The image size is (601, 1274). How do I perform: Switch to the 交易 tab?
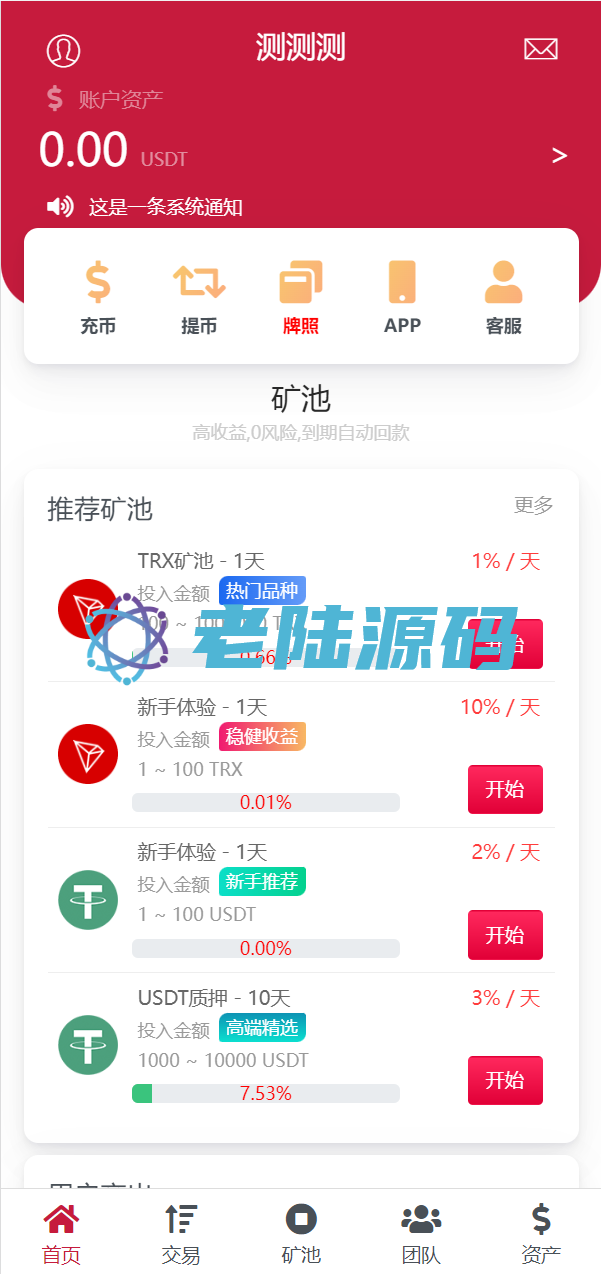(x=181, y=1235)
